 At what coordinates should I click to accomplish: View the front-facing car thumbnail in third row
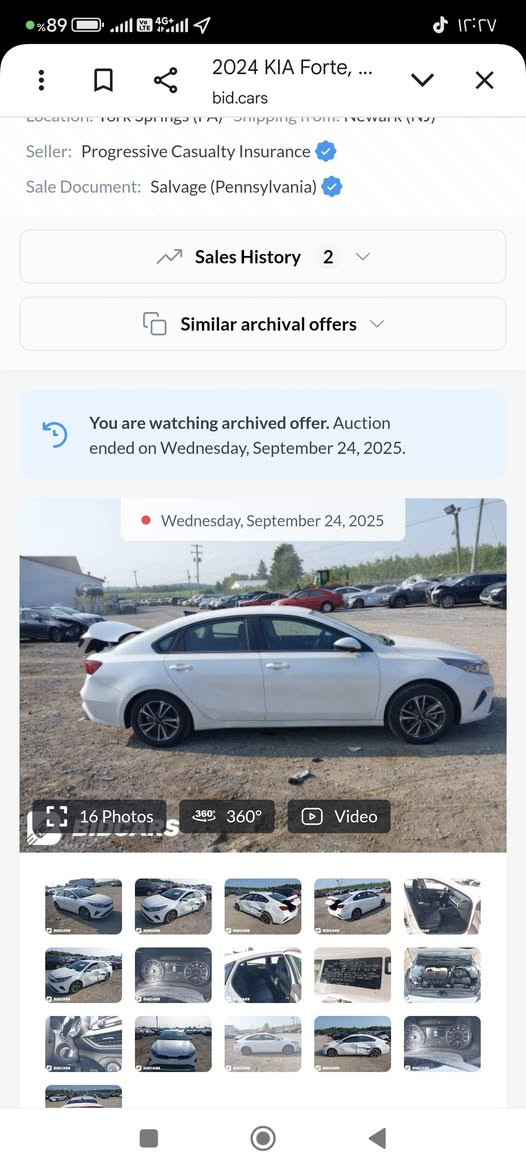click(x=173, y=1044)
